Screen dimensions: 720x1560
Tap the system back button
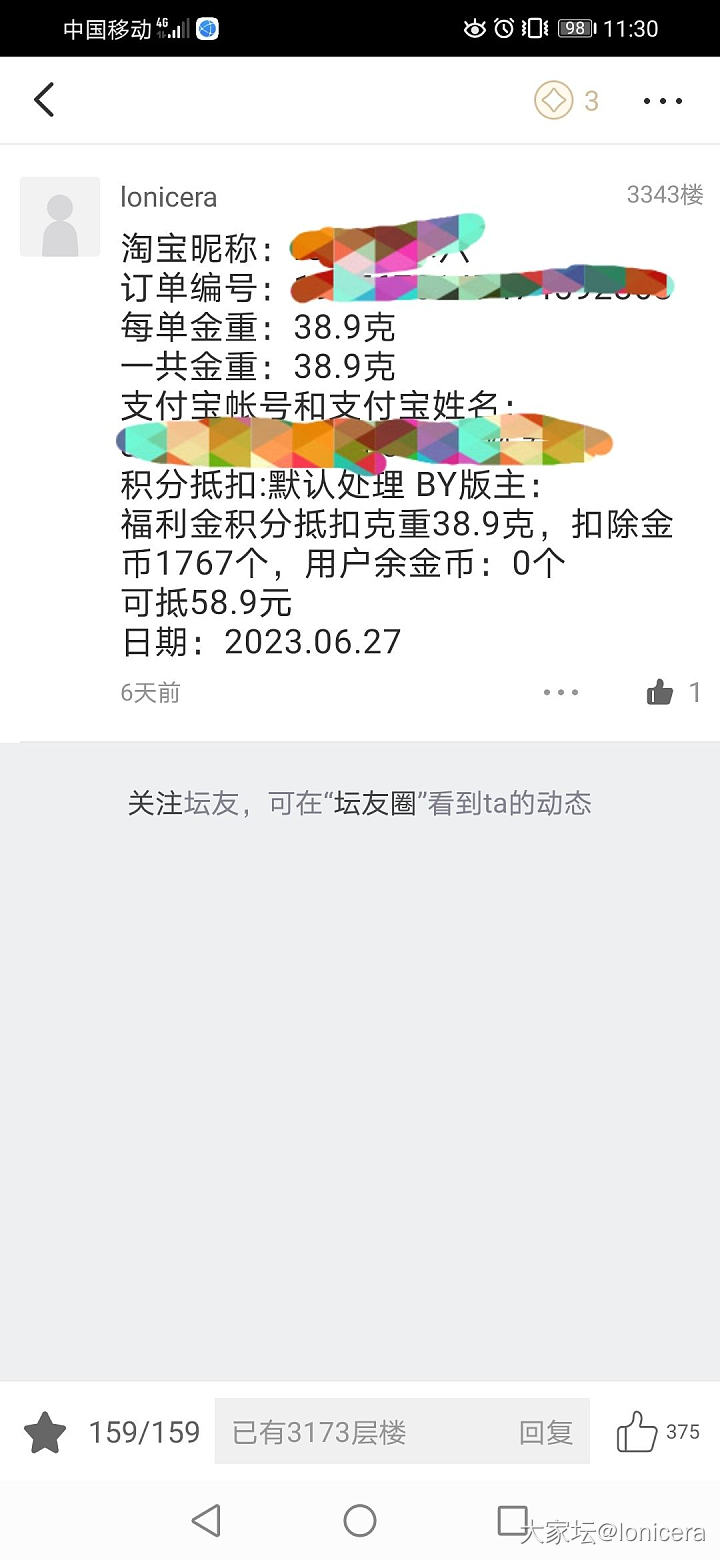206,1521
